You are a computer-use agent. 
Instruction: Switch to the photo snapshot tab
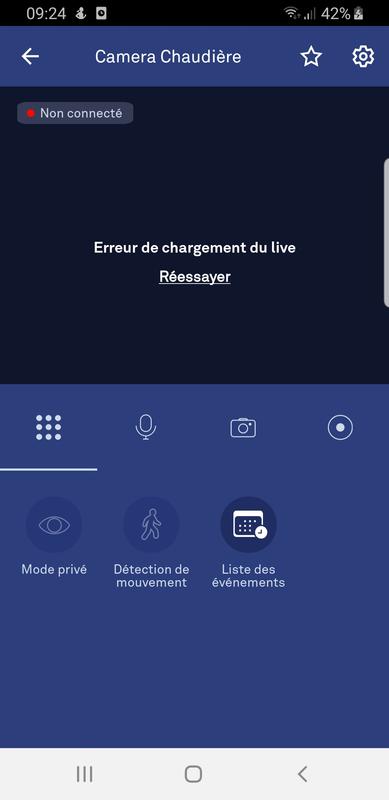click(x=243, y=428)
